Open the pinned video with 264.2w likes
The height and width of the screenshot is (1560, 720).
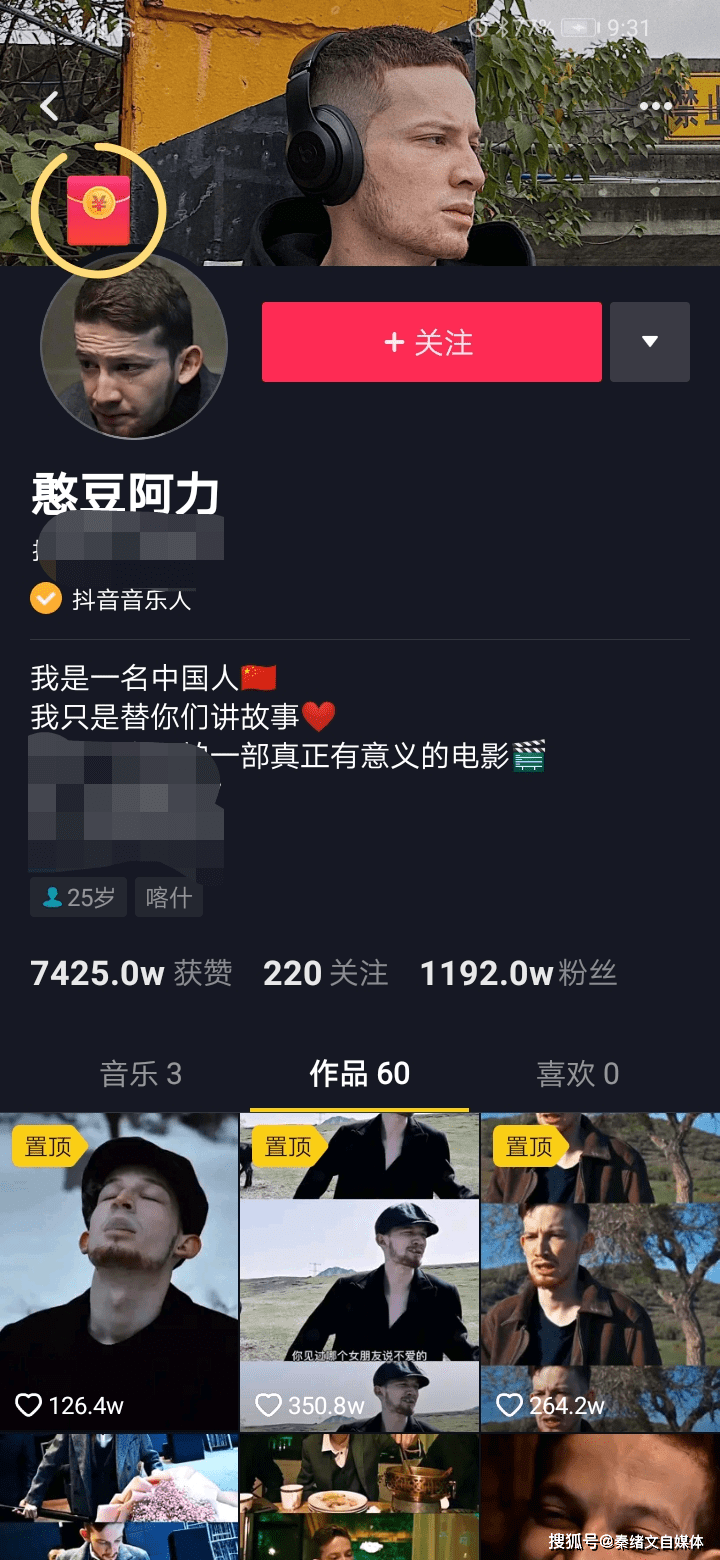[600, 1270]
